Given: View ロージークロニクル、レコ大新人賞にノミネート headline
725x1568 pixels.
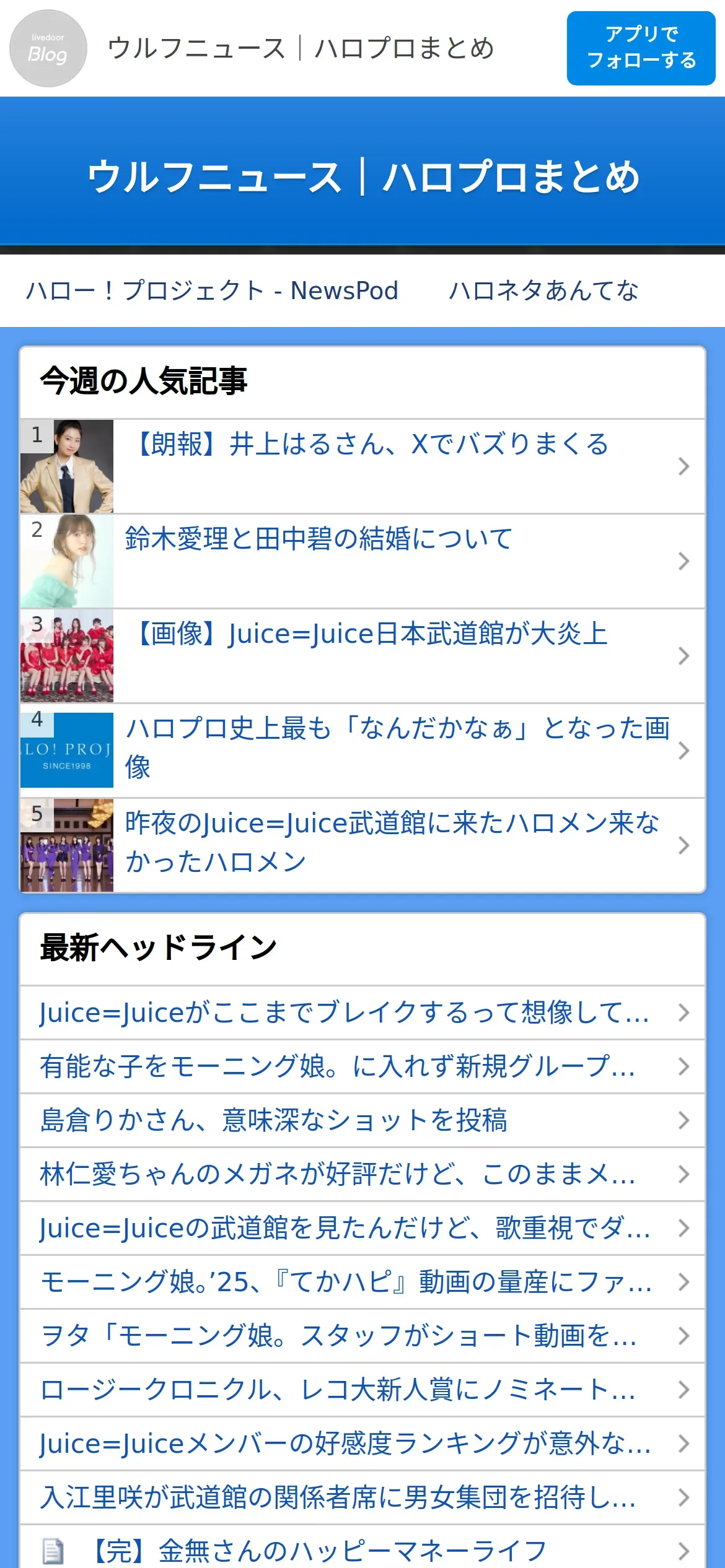Looking at the screenshot, I should (338, 1390).
